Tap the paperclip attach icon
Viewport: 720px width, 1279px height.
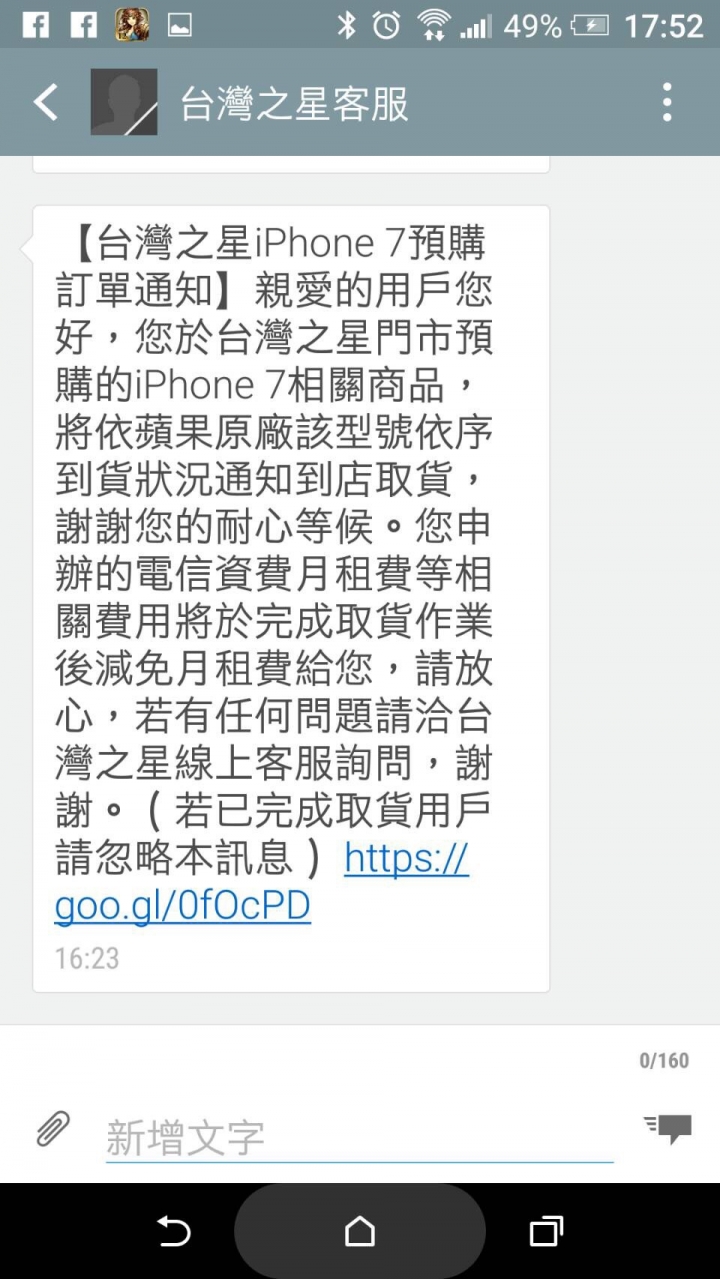pyautogui.click(x=53, y=1129)
